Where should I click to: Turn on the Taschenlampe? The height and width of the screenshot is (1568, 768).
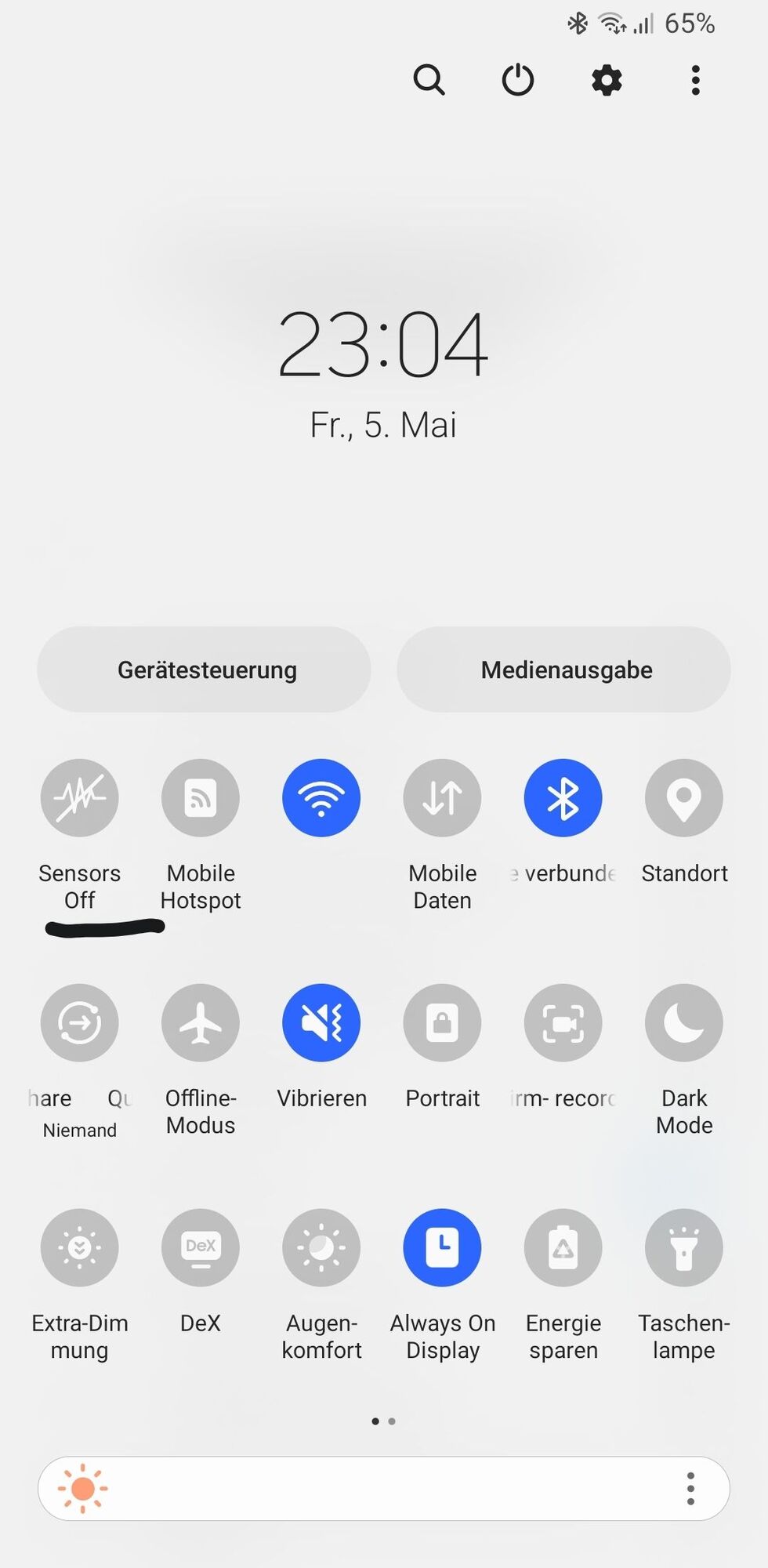coord(683,1248)
